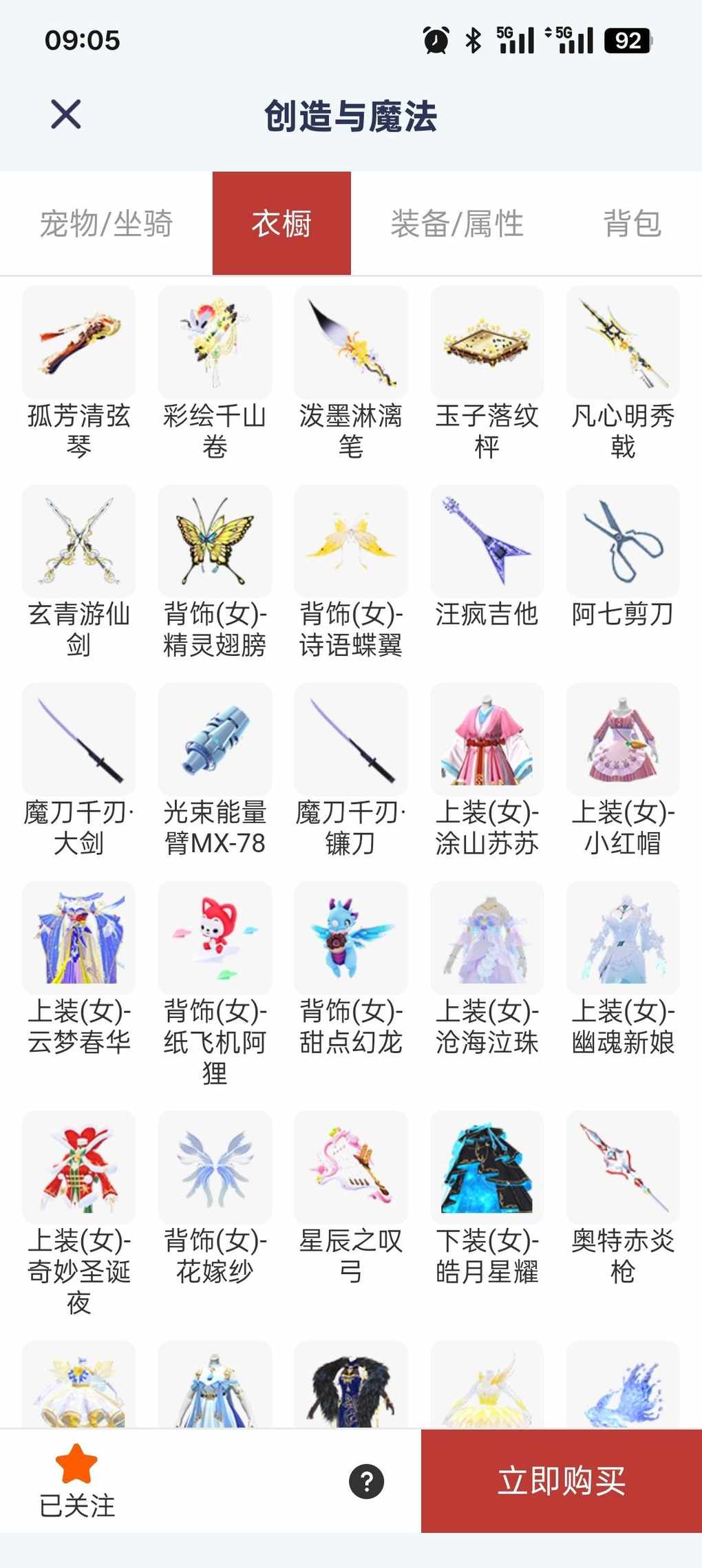View the 汪疯吉他 guitar item

(487, 542)
